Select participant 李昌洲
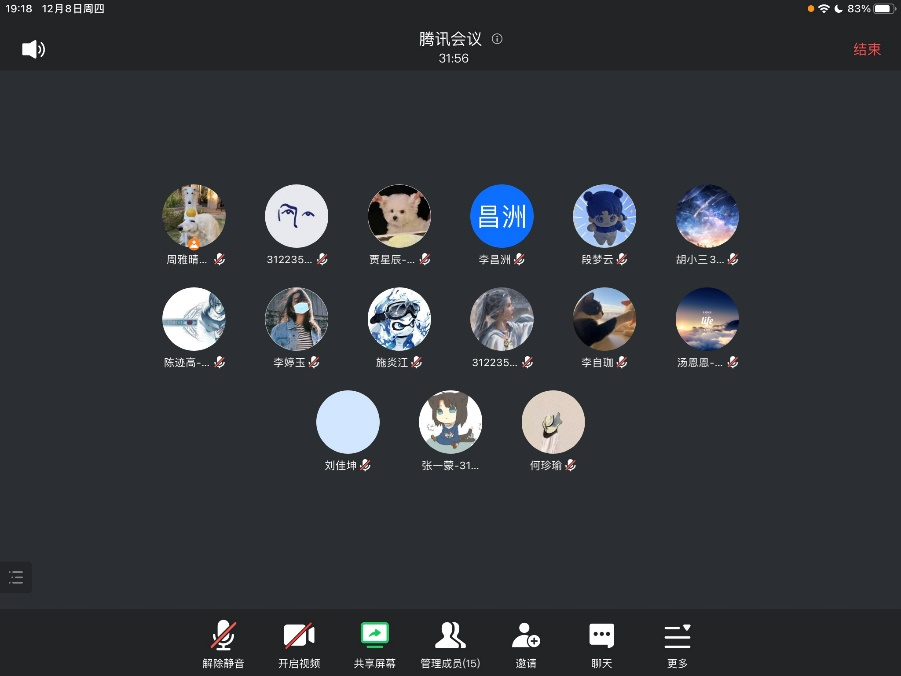 (x=502, y=216)
